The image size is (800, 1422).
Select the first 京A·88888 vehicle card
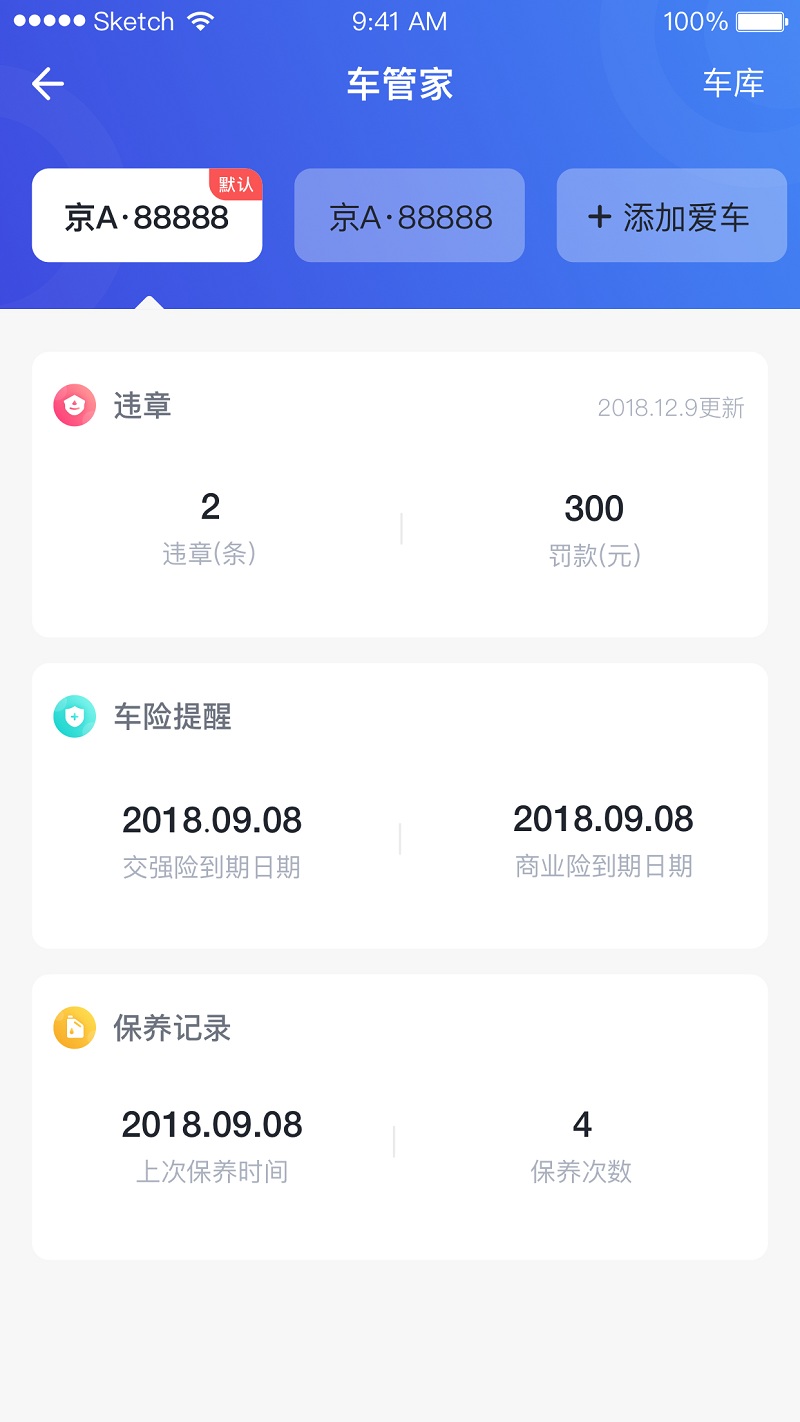tap(146, 215)
